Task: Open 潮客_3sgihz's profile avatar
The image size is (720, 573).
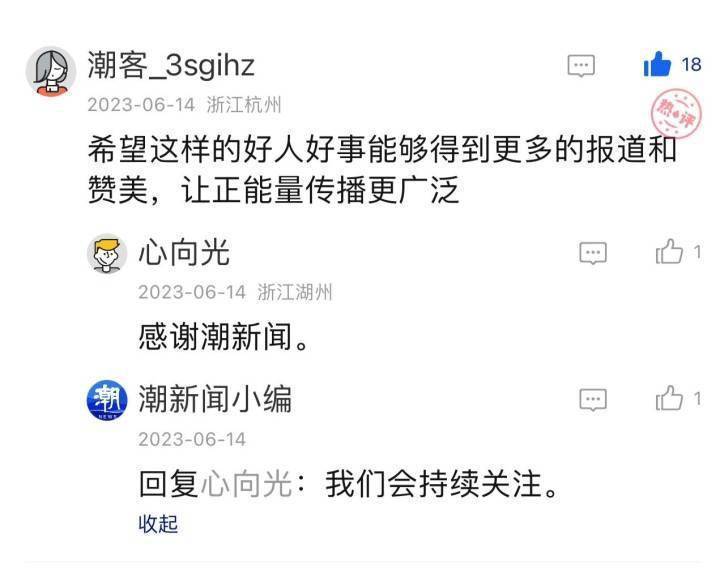Action: tap(51, 71)
